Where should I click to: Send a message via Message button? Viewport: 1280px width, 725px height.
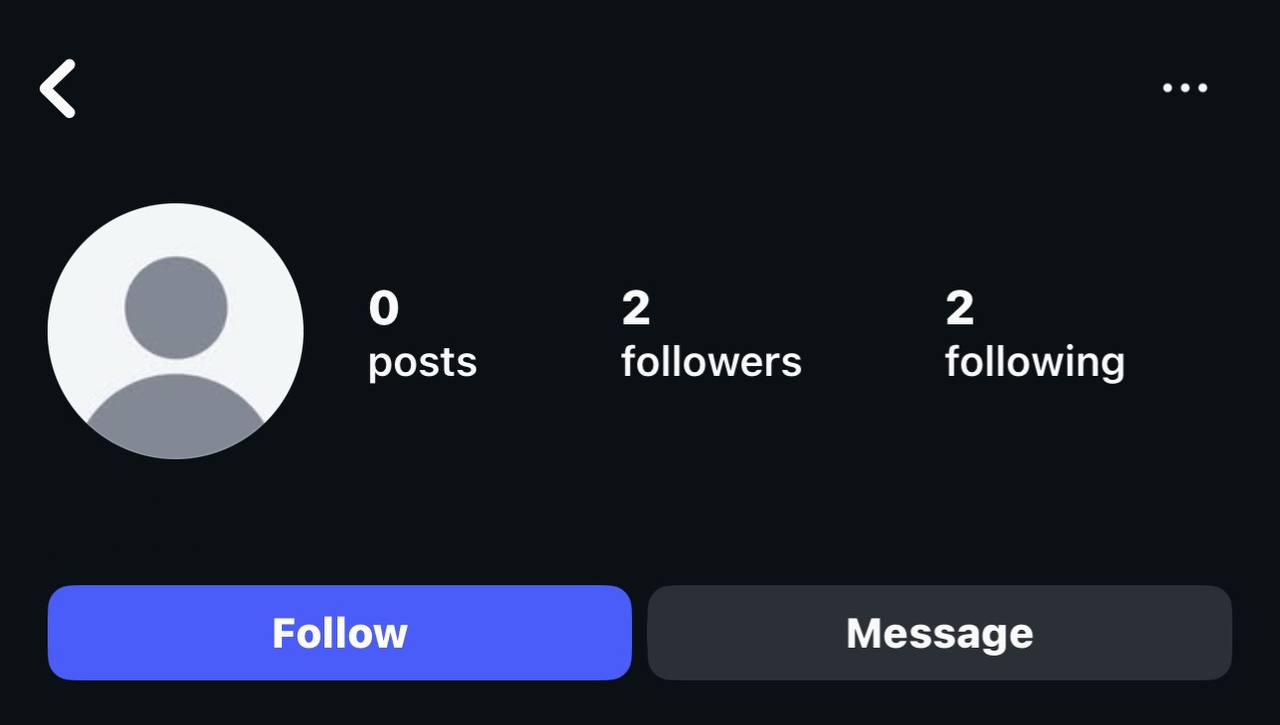(x=939, y=633)
